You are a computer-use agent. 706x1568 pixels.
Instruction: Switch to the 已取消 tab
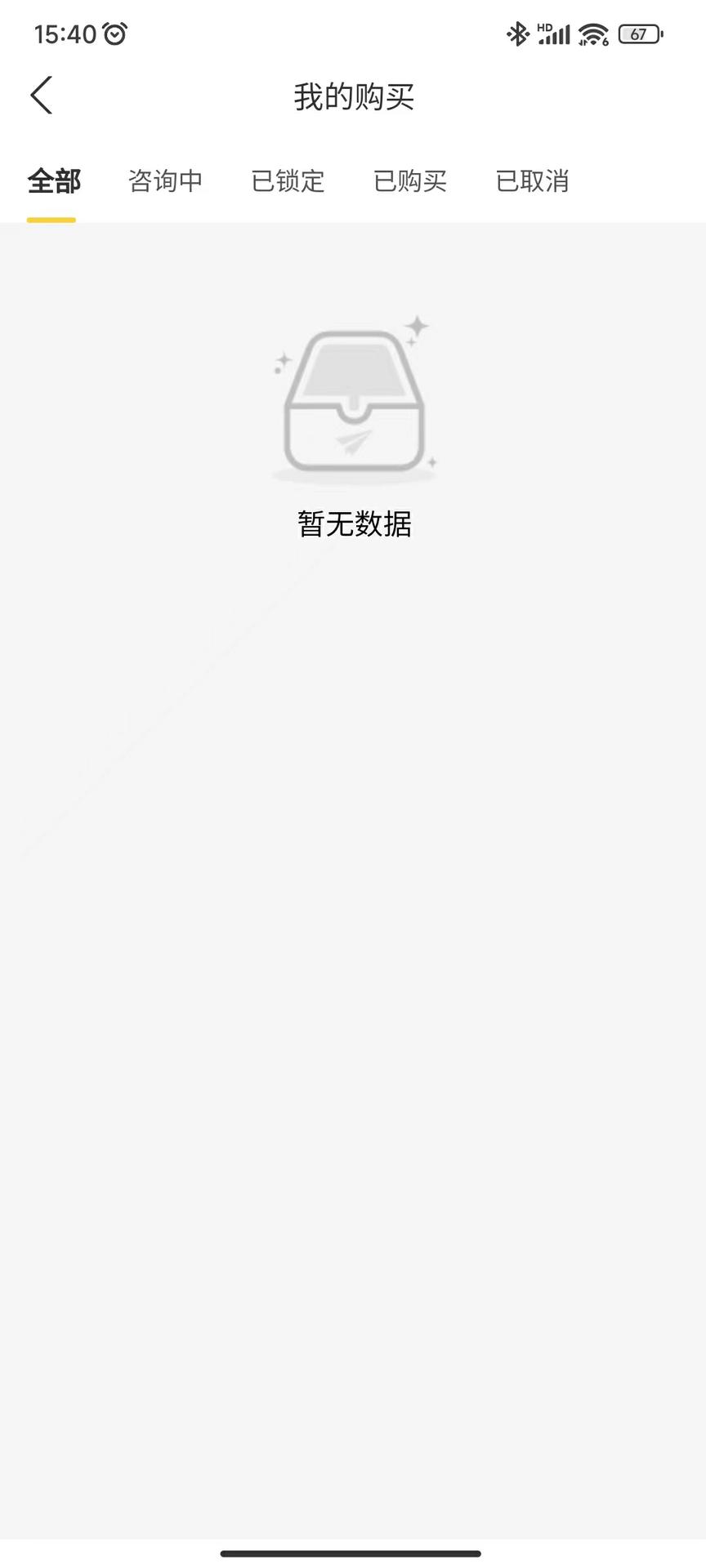531,181
